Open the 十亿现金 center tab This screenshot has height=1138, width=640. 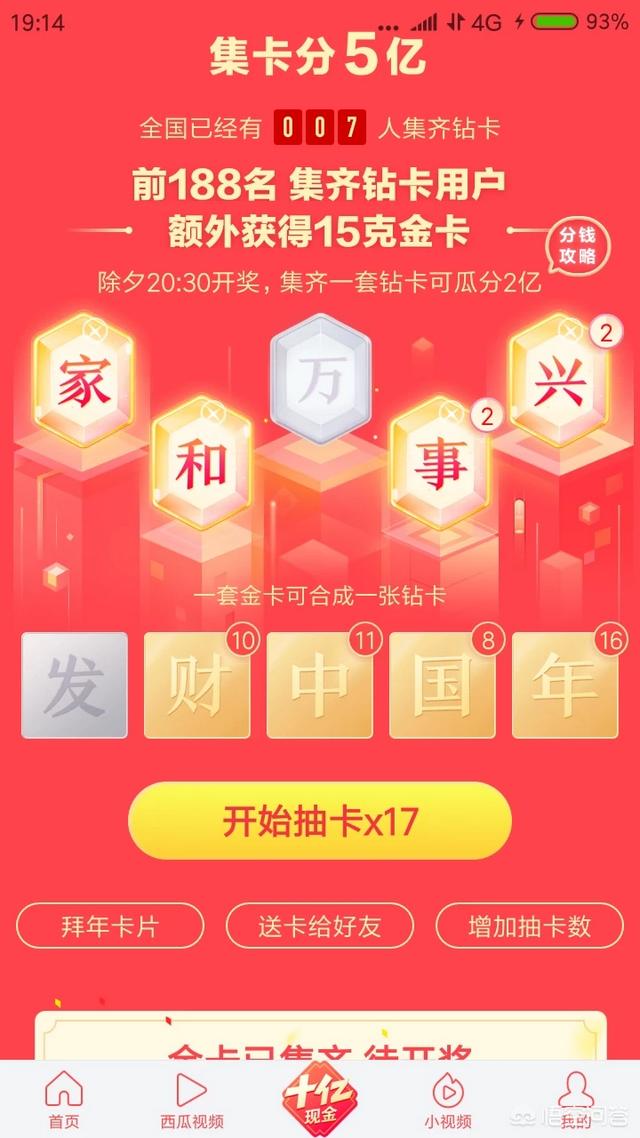tap(319, 1094)
